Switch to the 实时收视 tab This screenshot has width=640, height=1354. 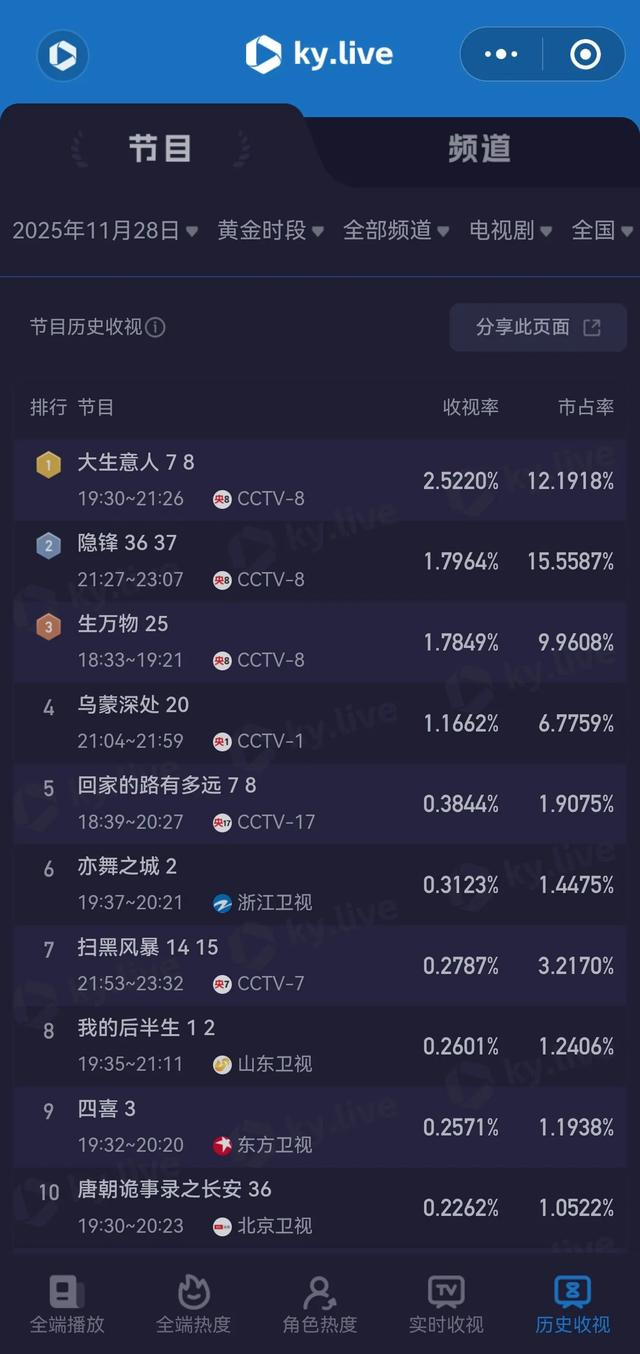(x=446, y=1305)
